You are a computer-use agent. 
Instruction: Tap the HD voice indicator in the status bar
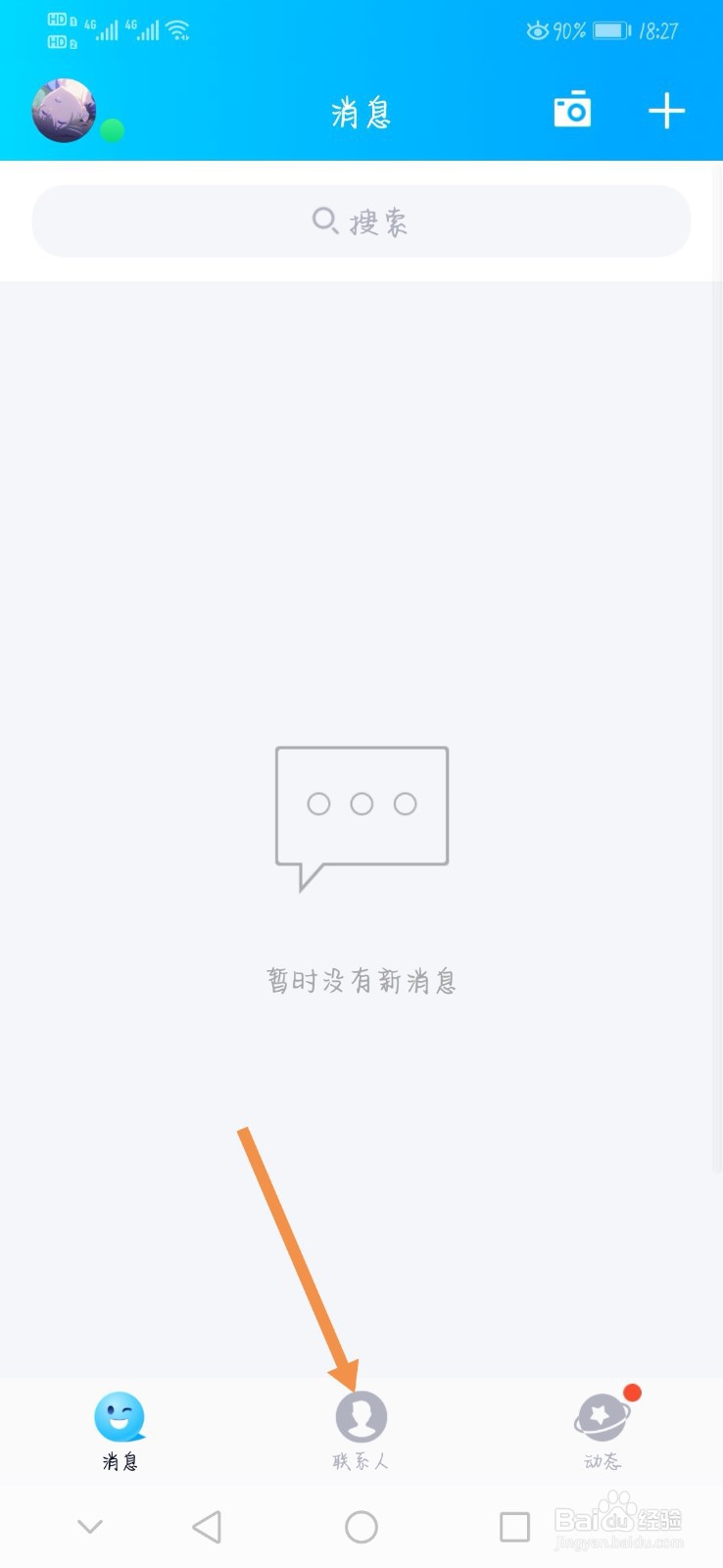[x=59, y=28]
